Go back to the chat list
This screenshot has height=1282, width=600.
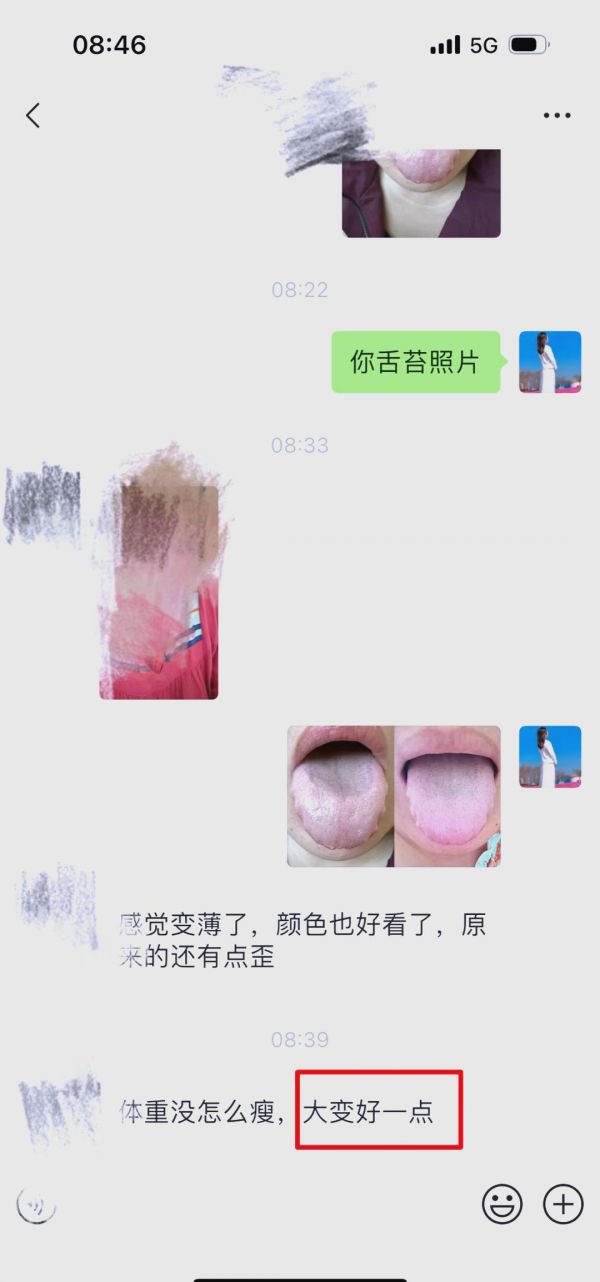pos(33,115)
